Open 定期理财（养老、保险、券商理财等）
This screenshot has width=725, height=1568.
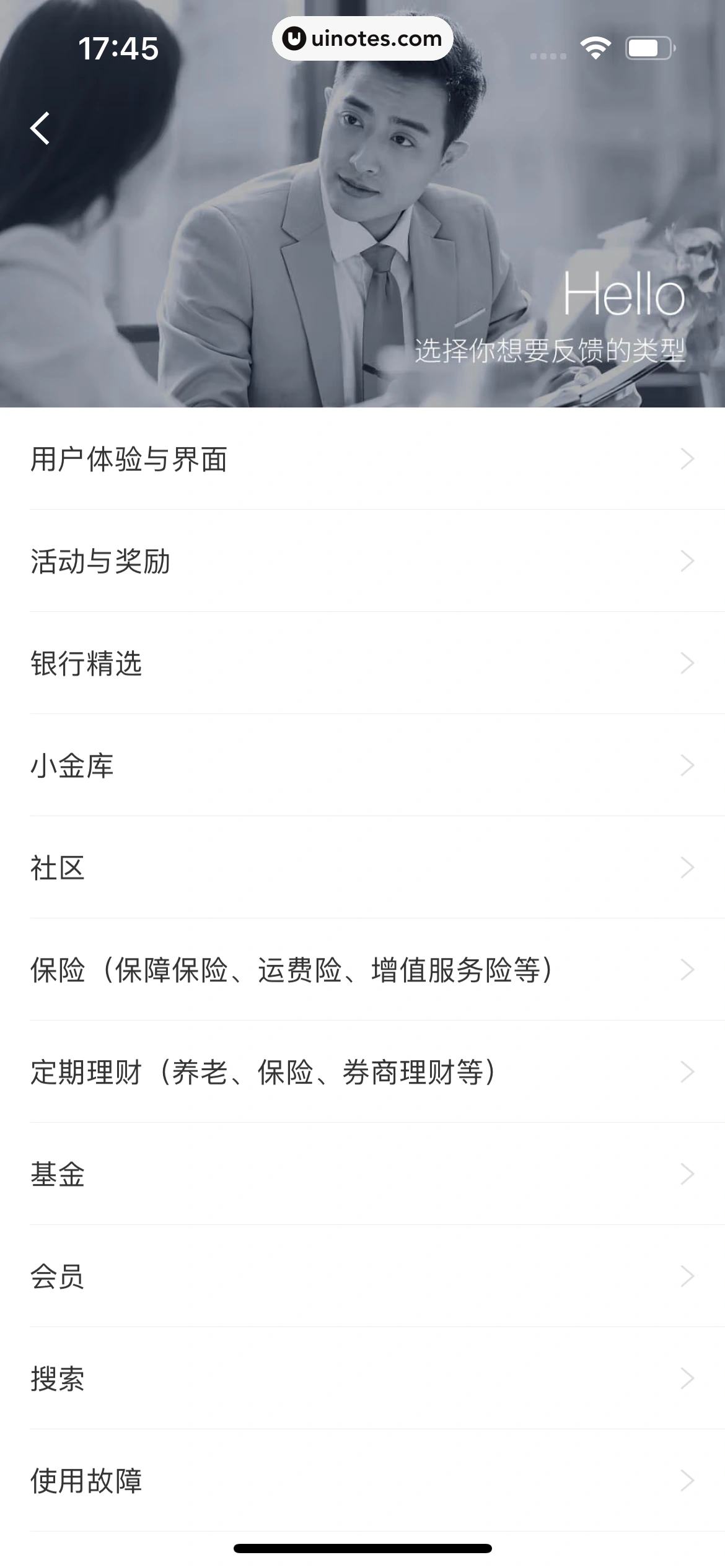pos(362,1072)
